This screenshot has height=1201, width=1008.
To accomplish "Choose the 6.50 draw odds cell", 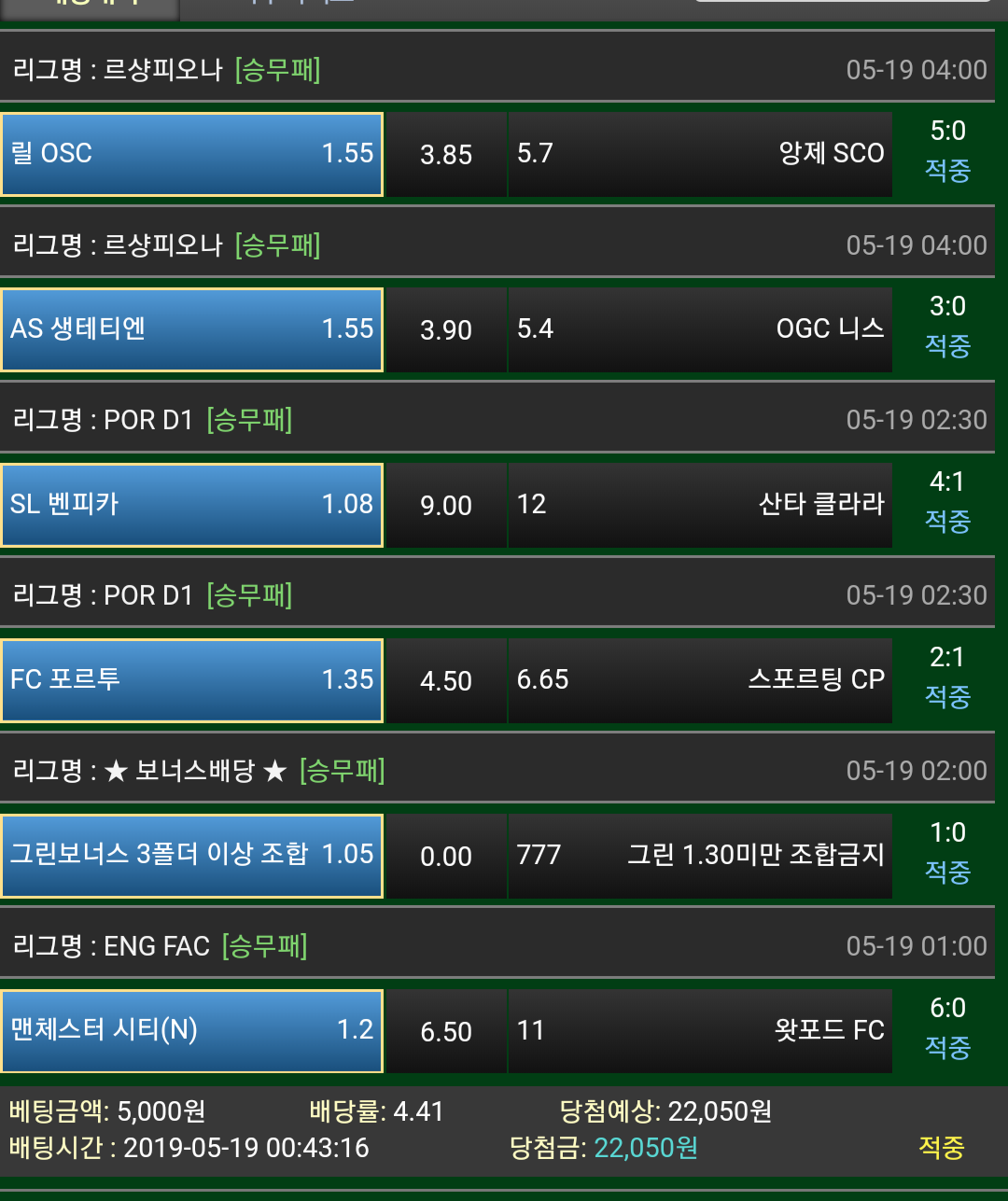I will tap(446, 1032).
